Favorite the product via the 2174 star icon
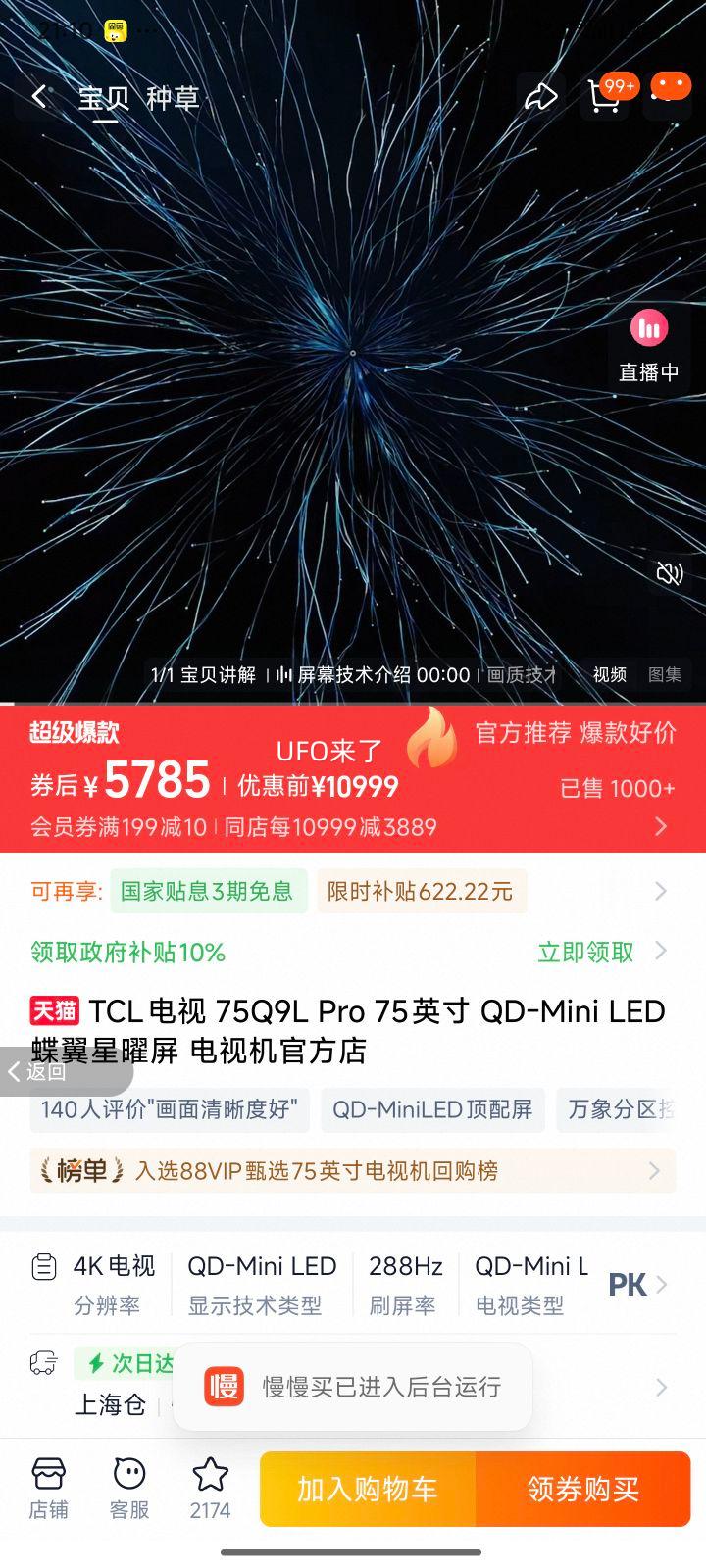The width and height of the screenshot is (706, 1568). tap(210, 1485)
